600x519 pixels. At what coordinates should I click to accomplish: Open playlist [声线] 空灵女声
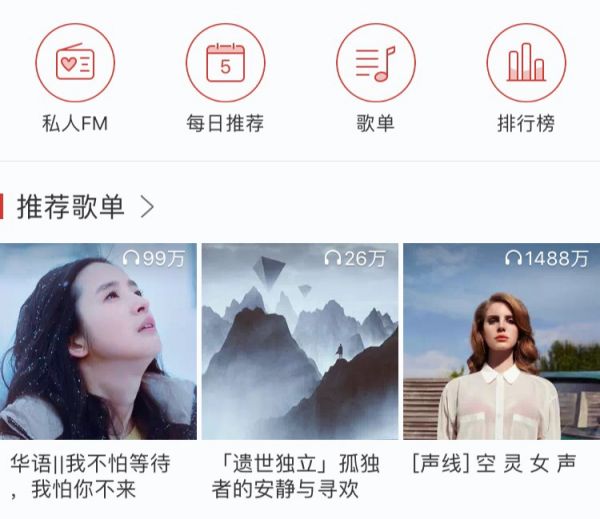click(x=501, y=342)
